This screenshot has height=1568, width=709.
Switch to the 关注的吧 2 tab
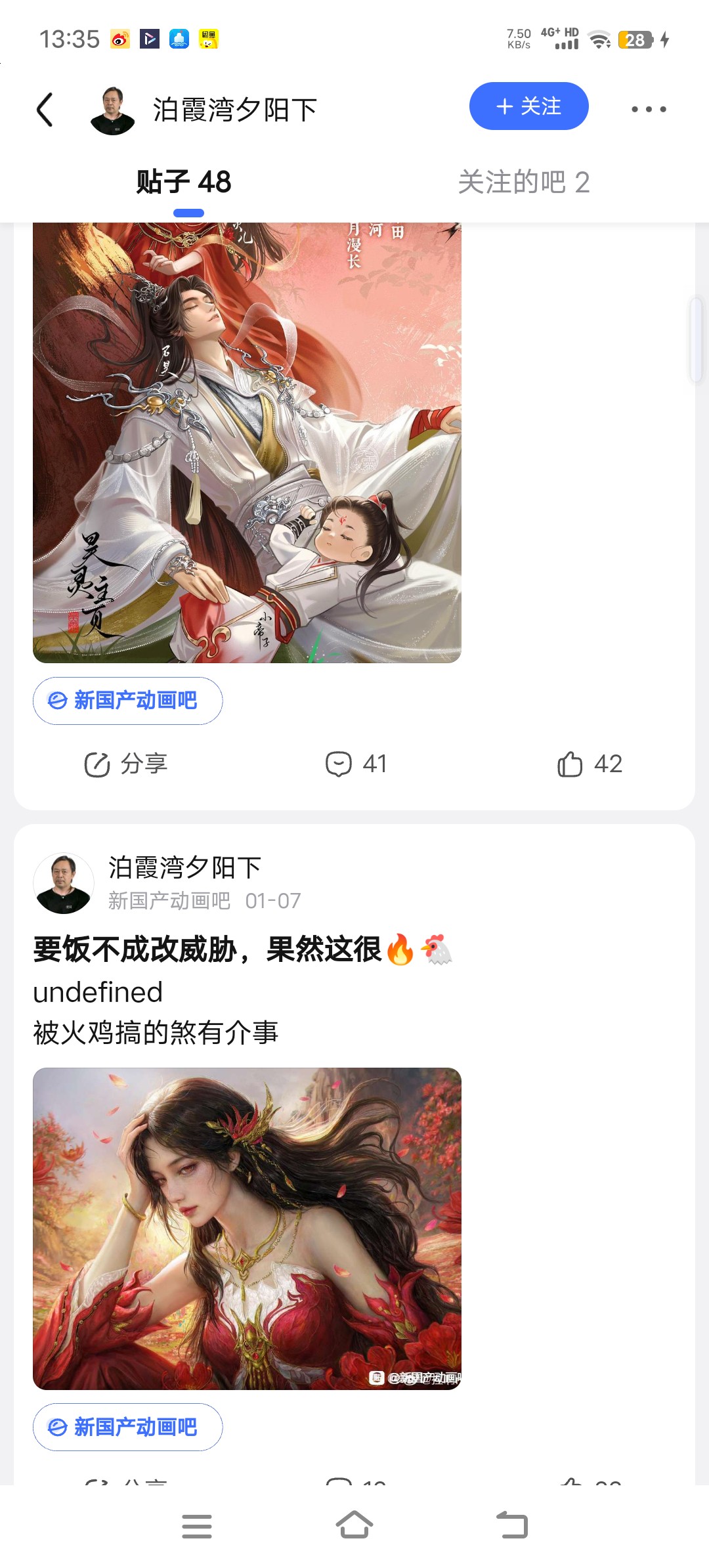[x=523, y=182]
